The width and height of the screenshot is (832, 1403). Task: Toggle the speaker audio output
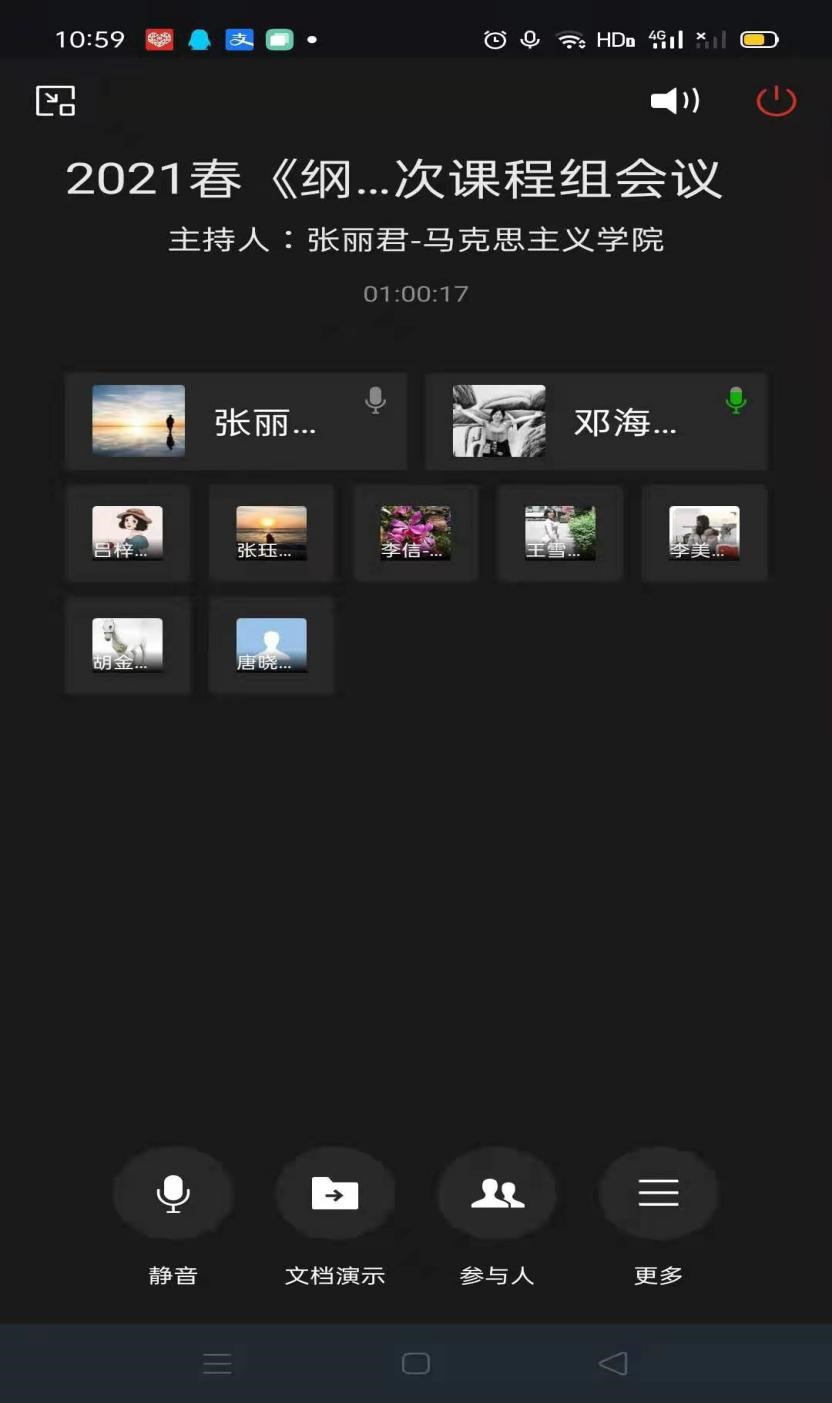coord(675,101)
